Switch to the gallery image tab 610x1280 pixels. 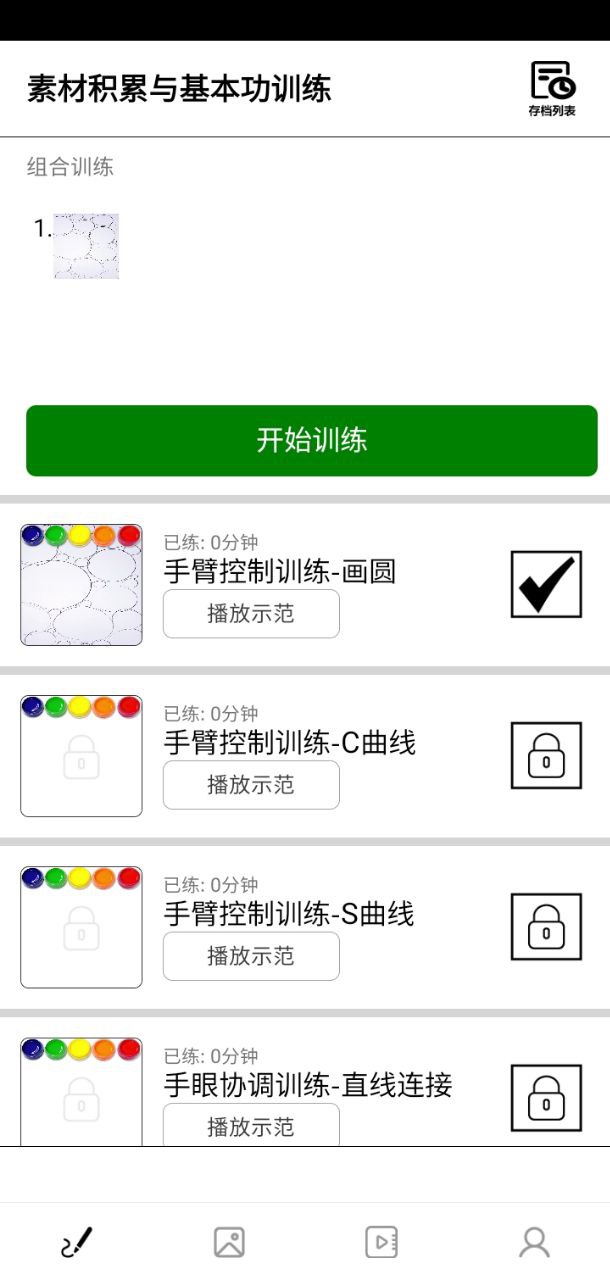point(229,1242)
